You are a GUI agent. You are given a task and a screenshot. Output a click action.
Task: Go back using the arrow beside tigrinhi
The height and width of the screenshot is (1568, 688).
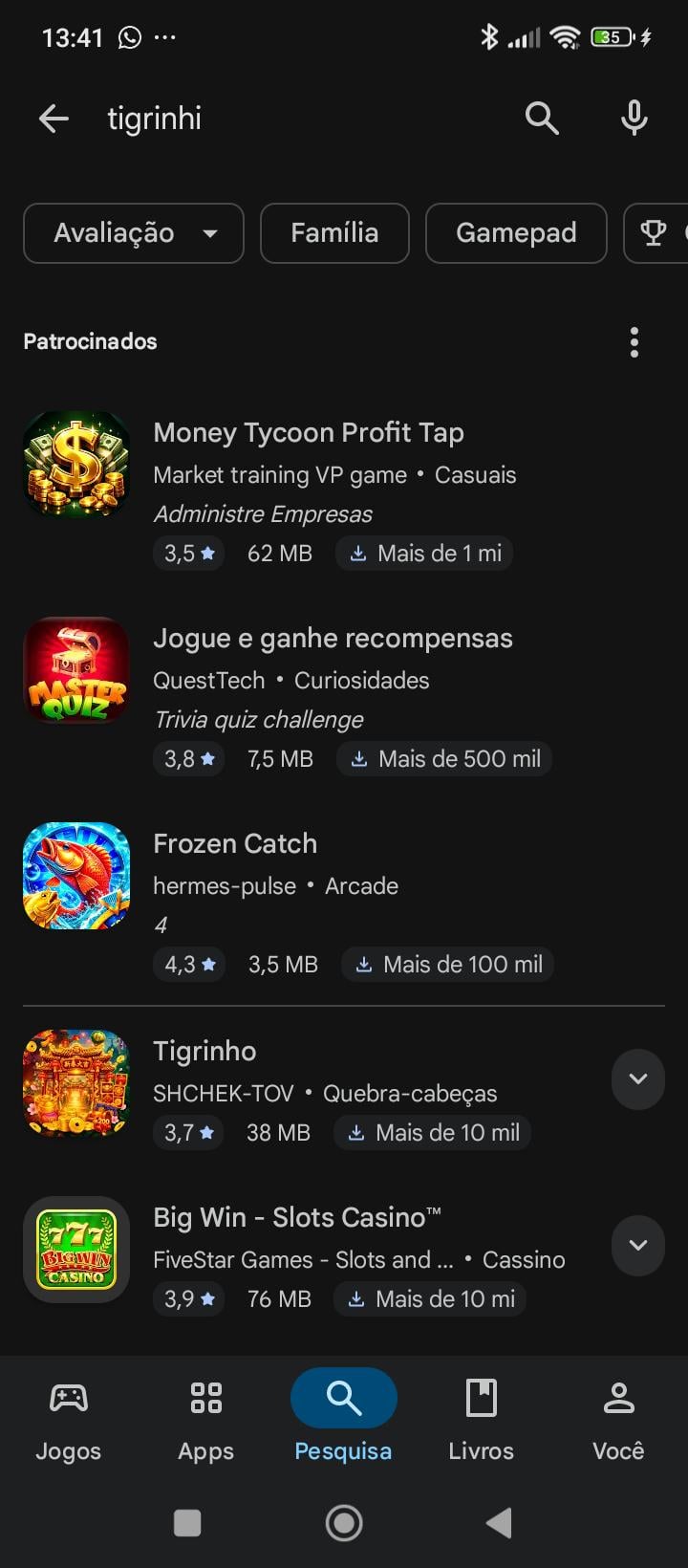pos(54,119)
